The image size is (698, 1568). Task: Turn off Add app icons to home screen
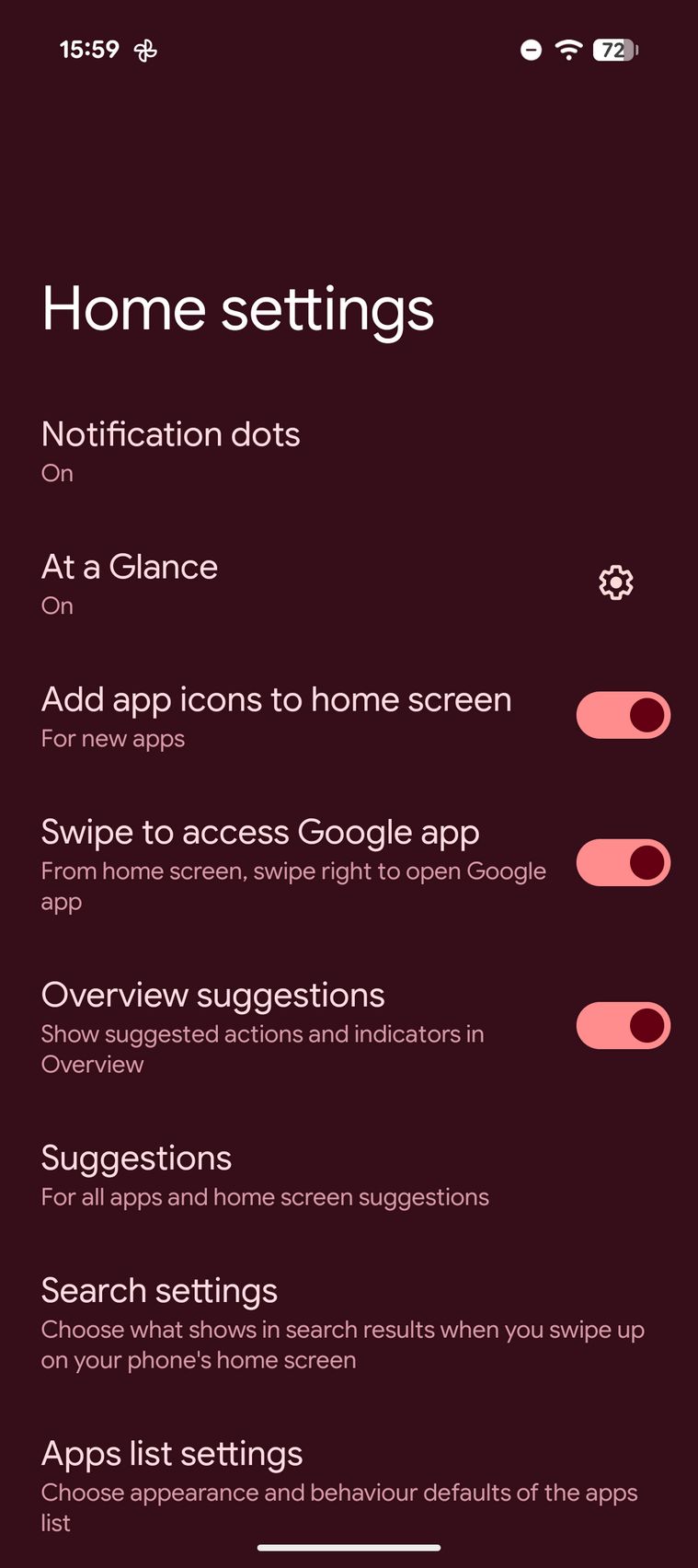tap(623, 716)
